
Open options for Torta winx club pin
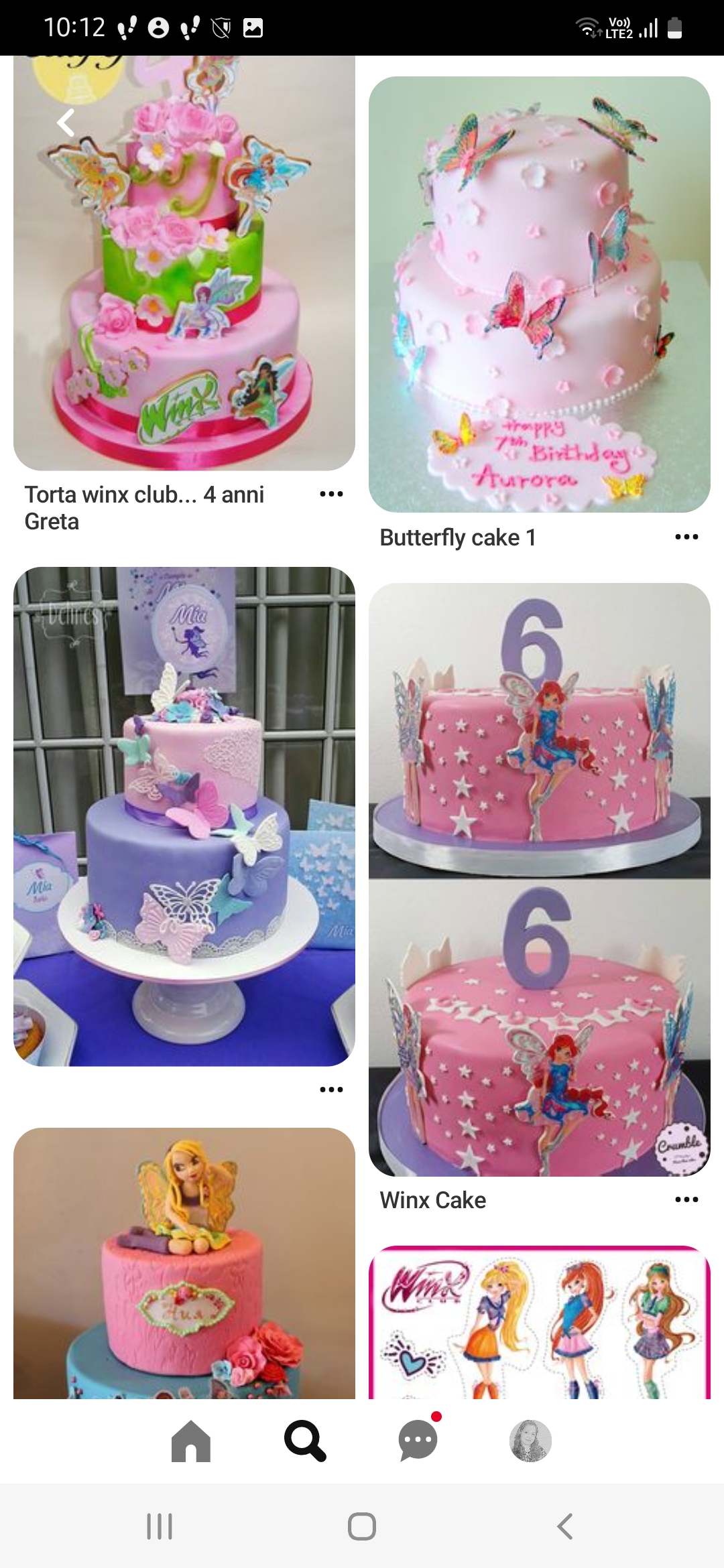(331, 495)
